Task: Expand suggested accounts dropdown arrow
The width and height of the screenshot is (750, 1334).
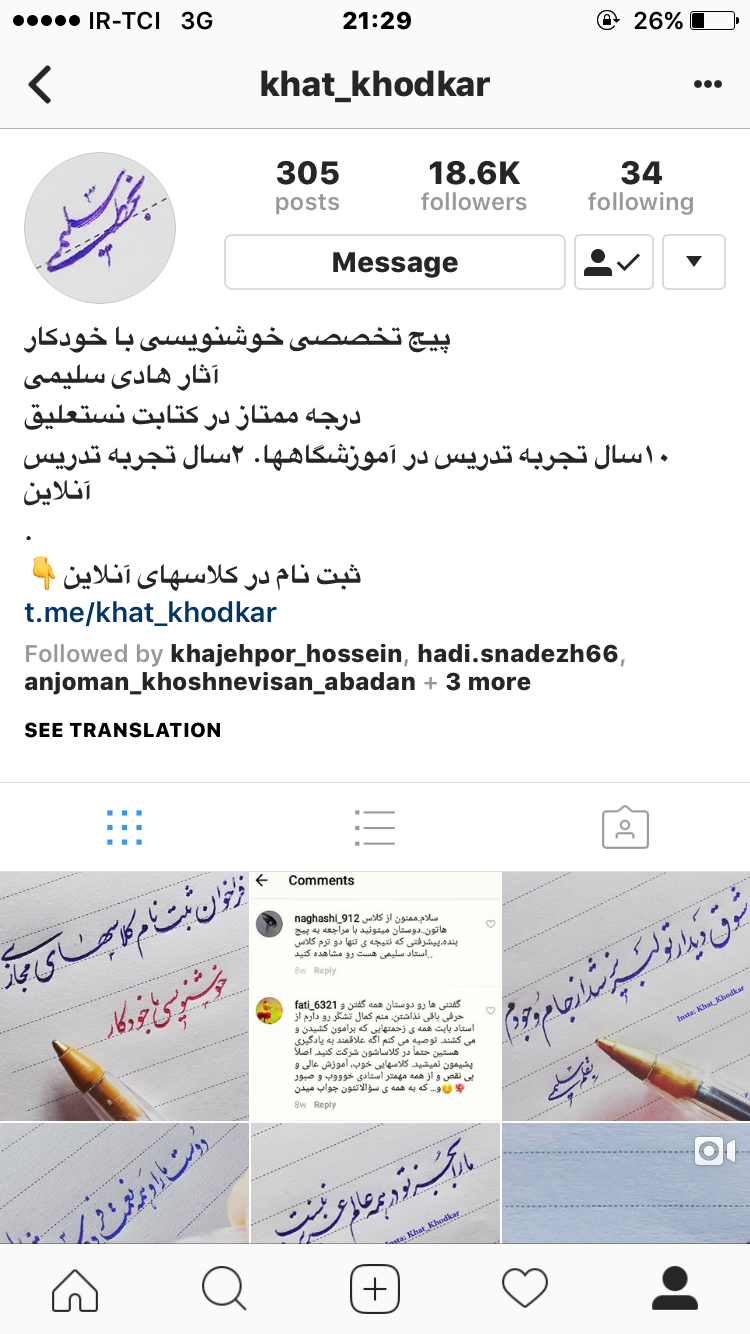Action: (x=693, y=262)
